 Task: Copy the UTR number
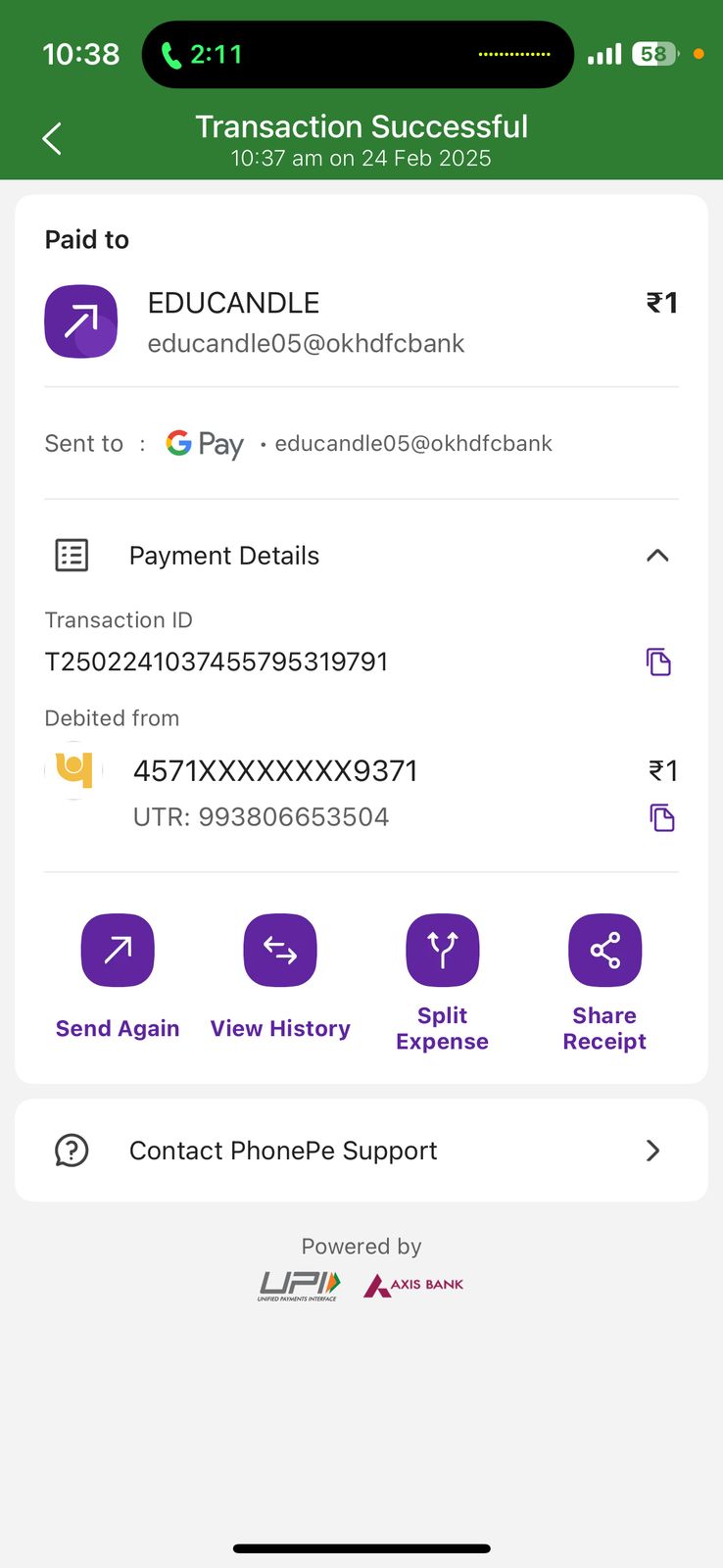pos(662,817)
